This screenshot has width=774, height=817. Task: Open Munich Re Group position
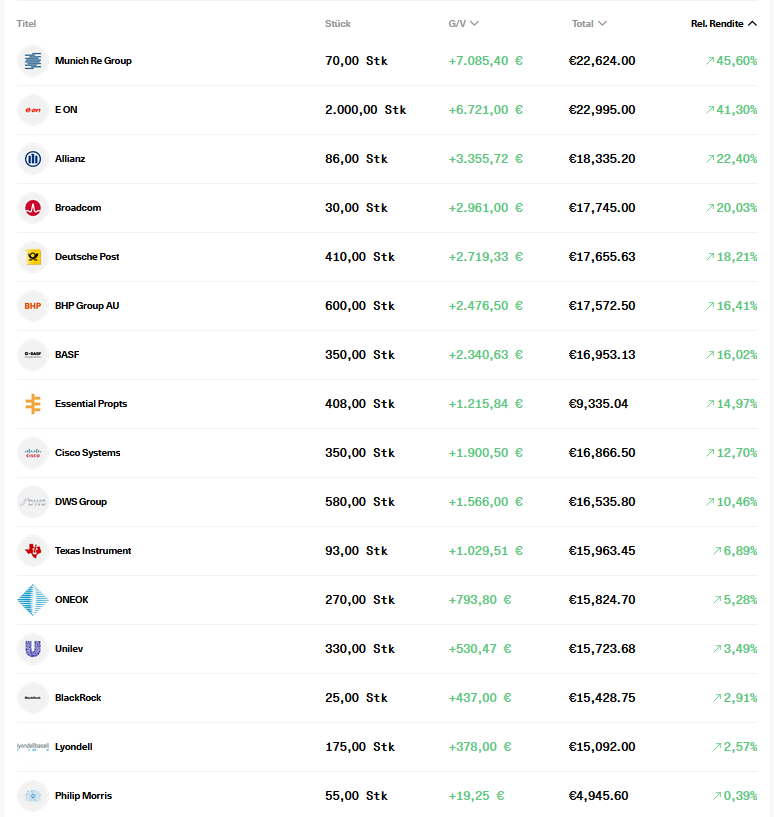coord(93,61)
